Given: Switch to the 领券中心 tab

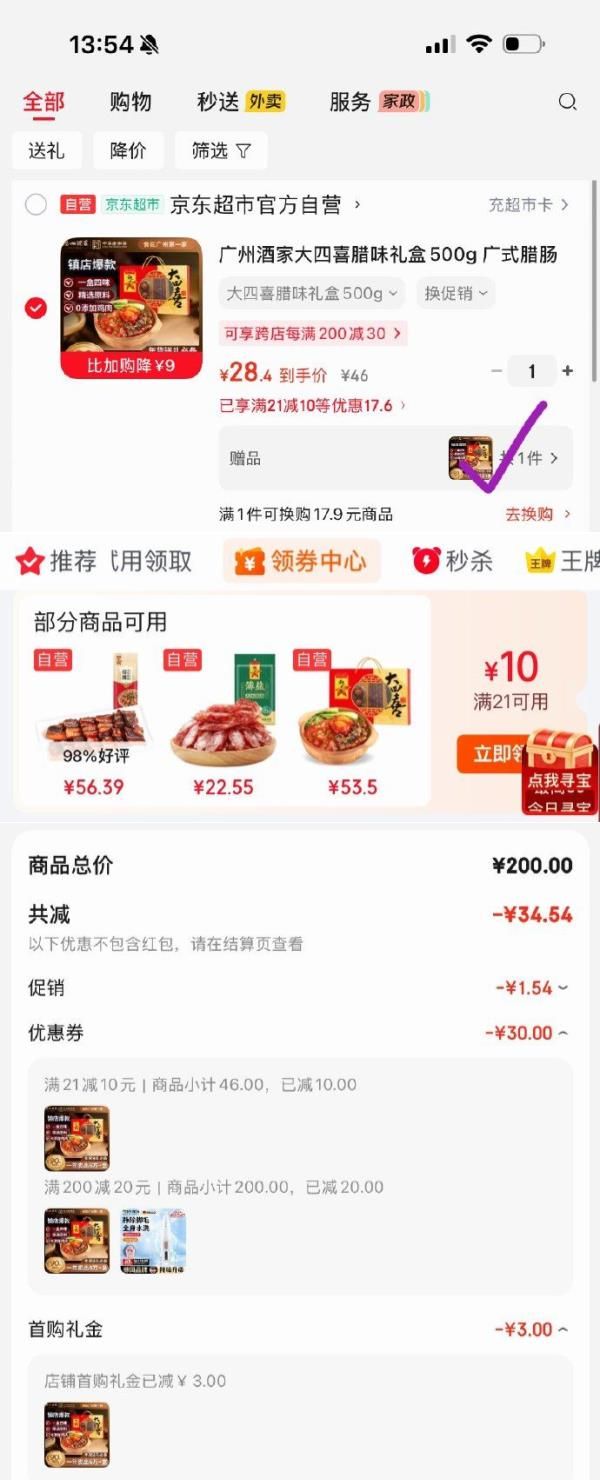Looking at the screenshot, I should pos(302,561).
